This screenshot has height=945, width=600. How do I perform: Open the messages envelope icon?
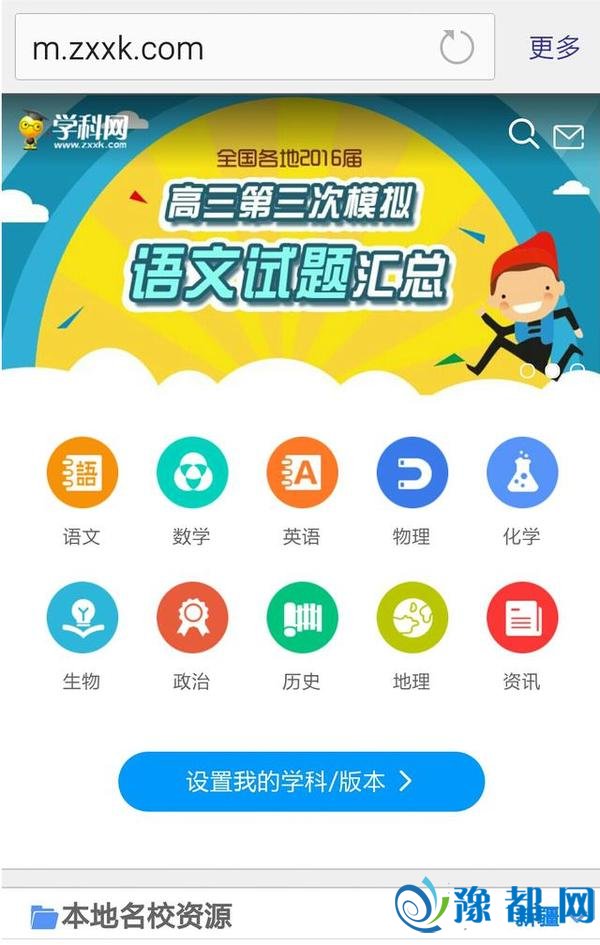pos(568,136)
